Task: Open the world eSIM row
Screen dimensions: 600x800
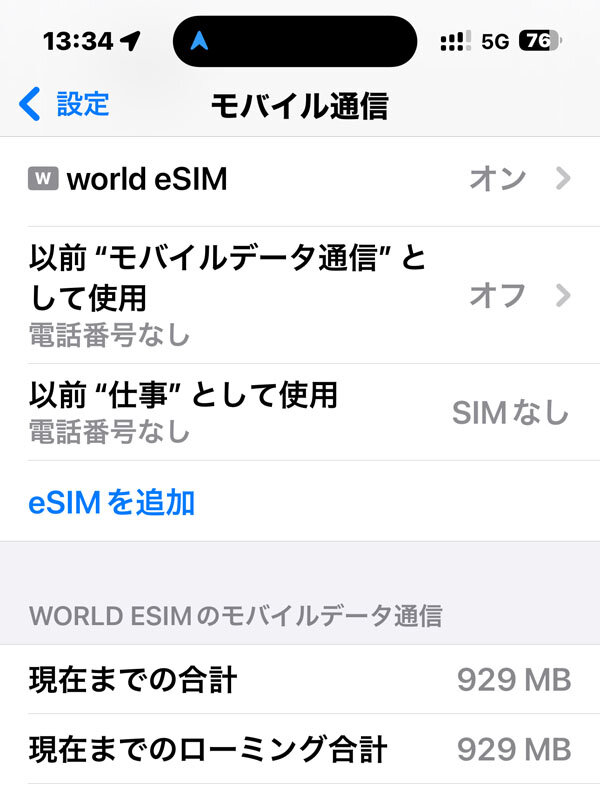Action: click(300, 180)
